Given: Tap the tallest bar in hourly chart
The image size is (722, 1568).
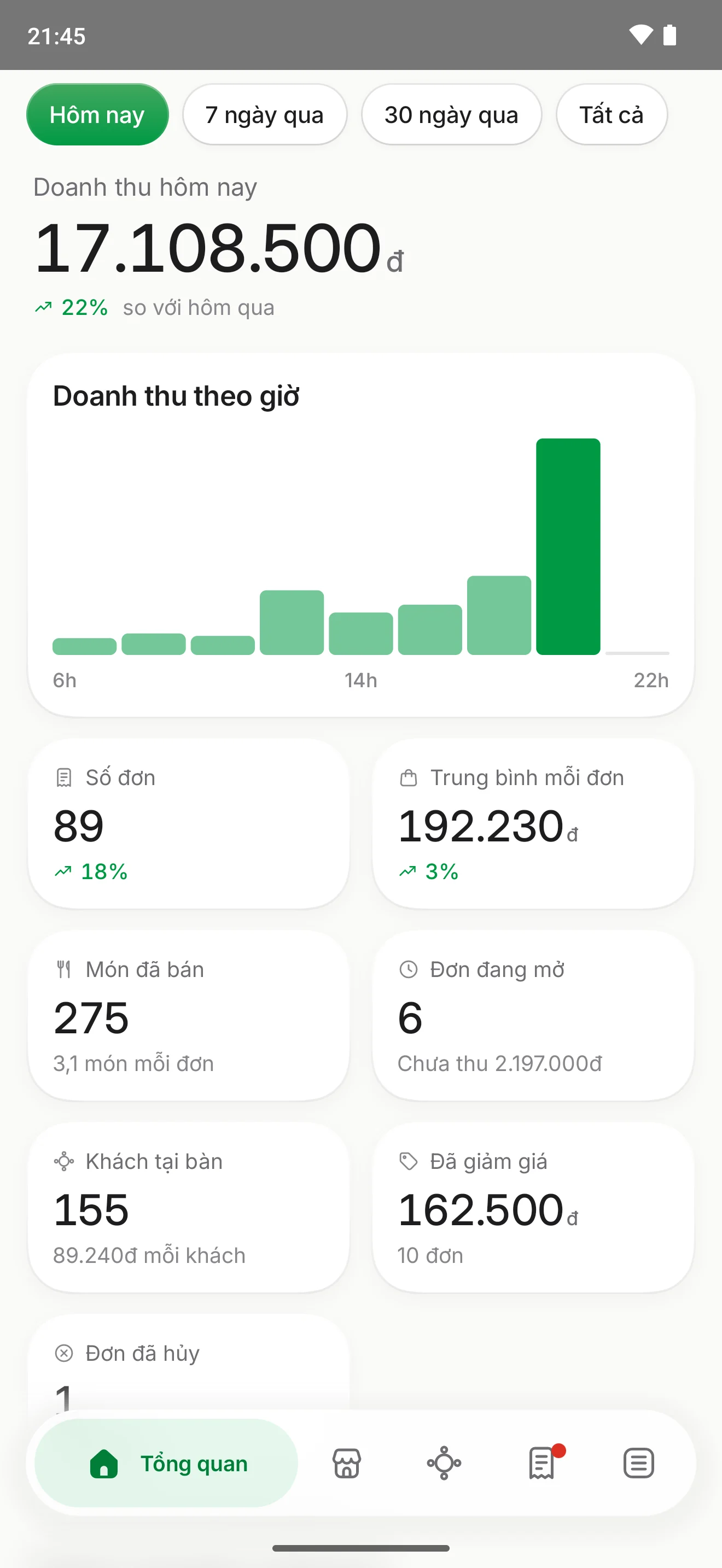Looking at the screenshot, I should pyautogui.click(x=568, y=547).
